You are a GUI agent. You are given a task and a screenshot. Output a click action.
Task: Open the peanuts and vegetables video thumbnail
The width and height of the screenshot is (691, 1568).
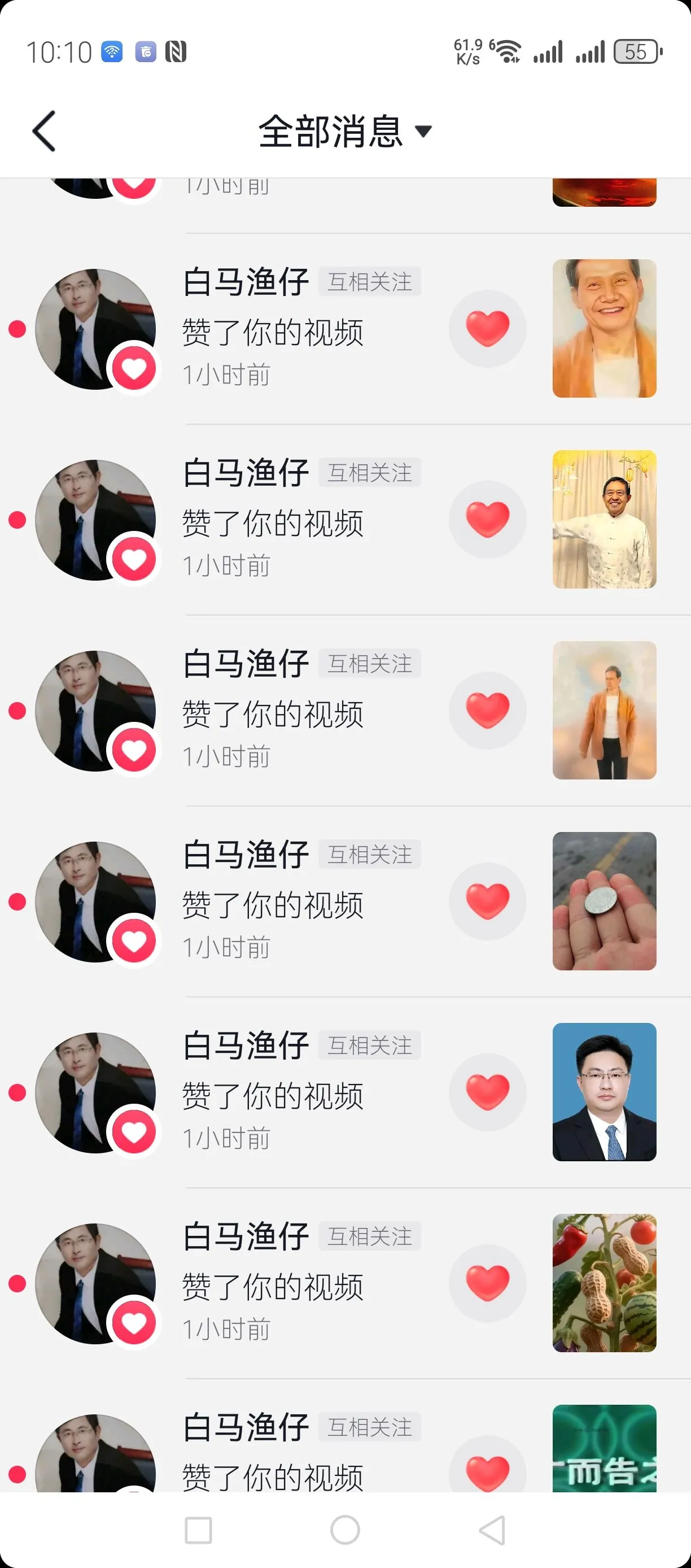[x=603, y=1283]
